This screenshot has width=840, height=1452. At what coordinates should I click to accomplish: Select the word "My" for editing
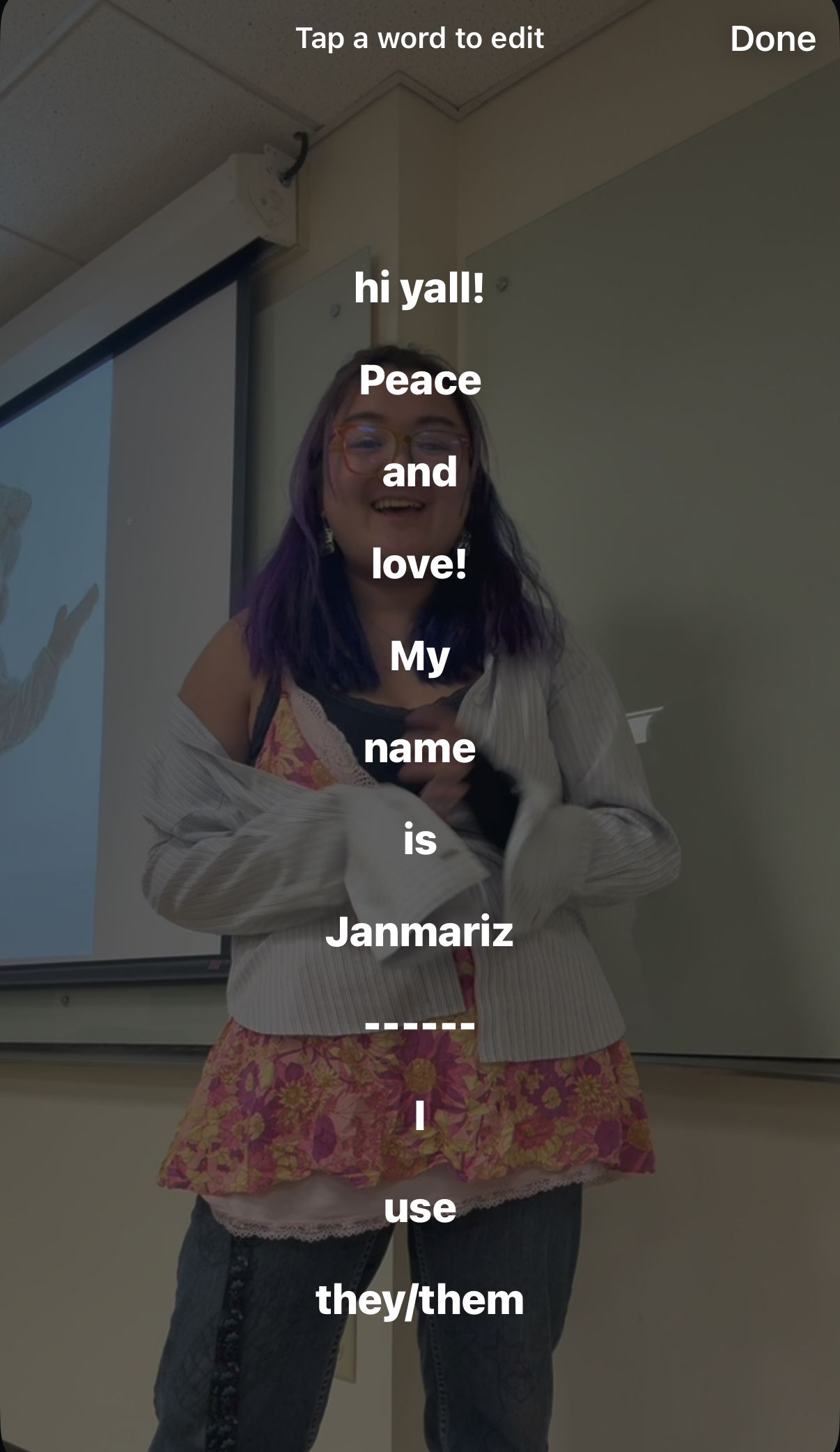pyautogui.click(x=420, y=656)
